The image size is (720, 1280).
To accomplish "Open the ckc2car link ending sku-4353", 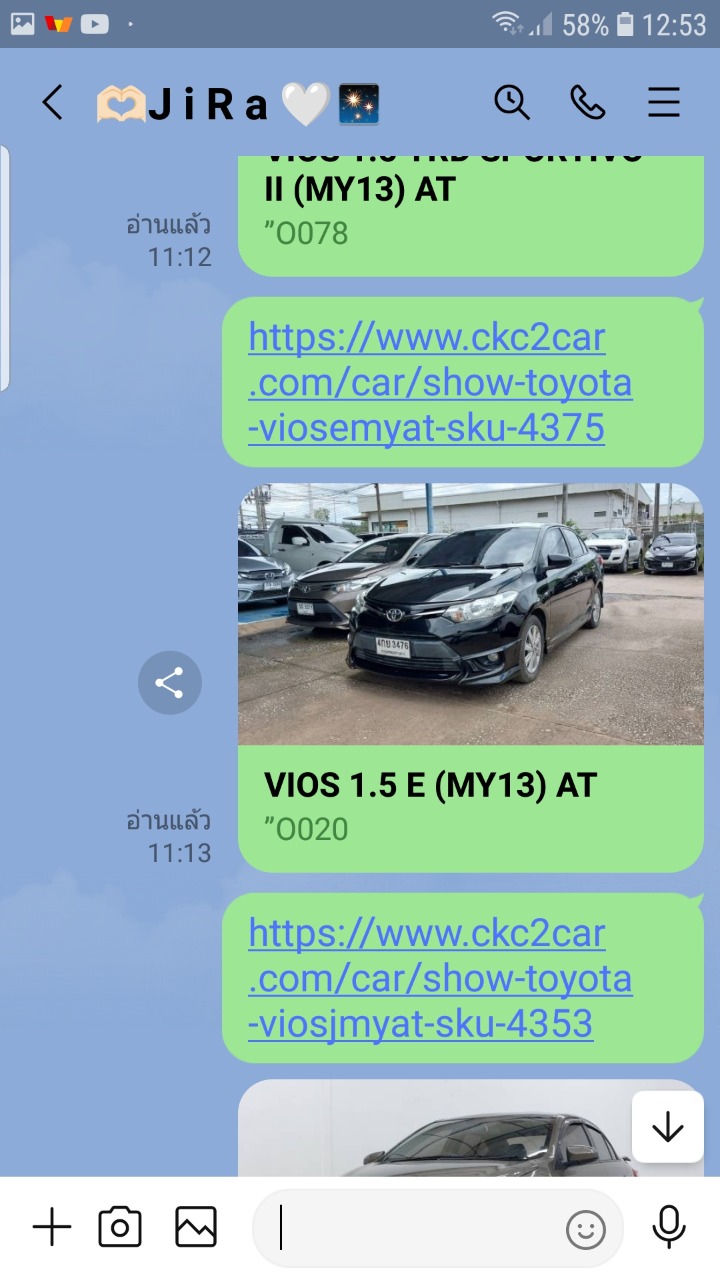I will (440, 978).
